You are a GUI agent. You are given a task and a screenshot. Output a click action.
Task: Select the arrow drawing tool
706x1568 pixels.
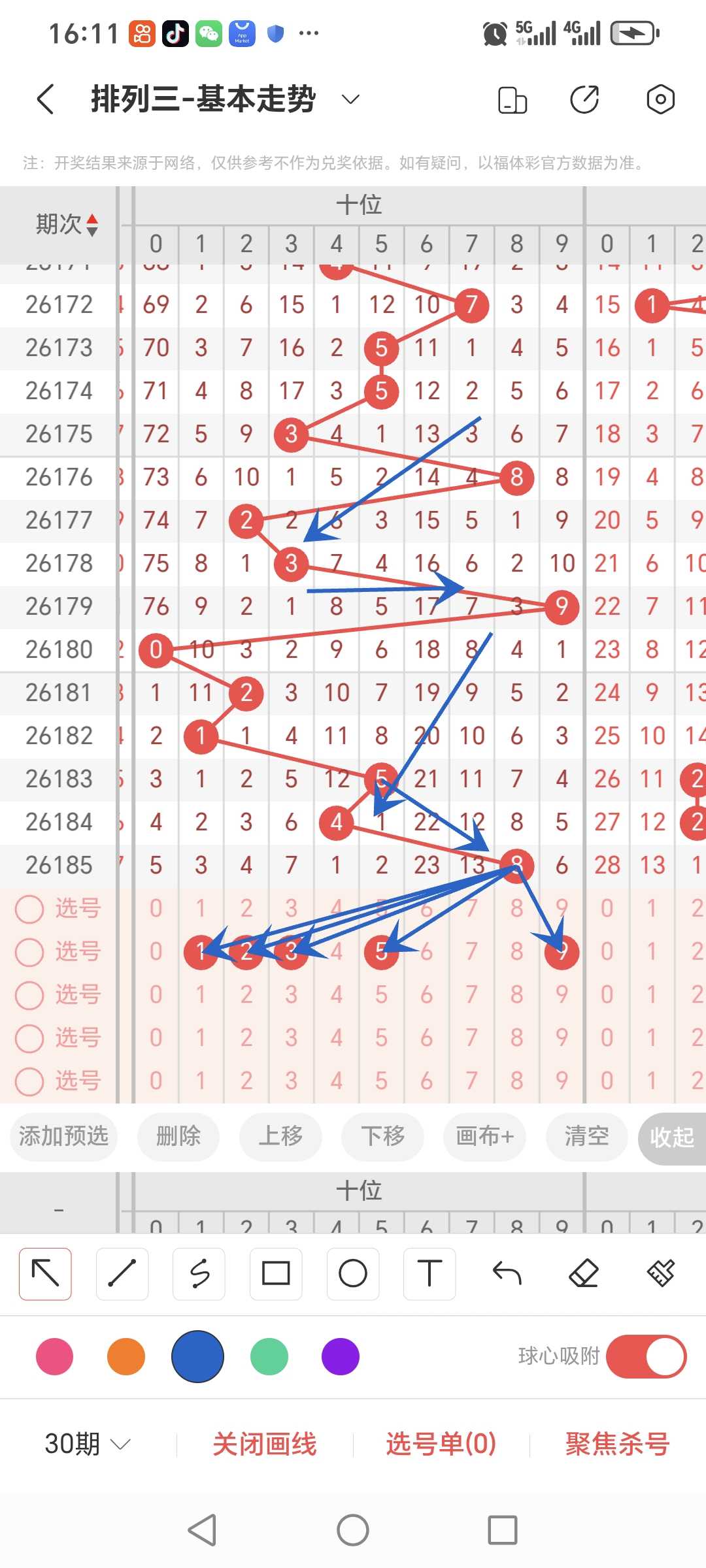click(x=45, y=1273)
